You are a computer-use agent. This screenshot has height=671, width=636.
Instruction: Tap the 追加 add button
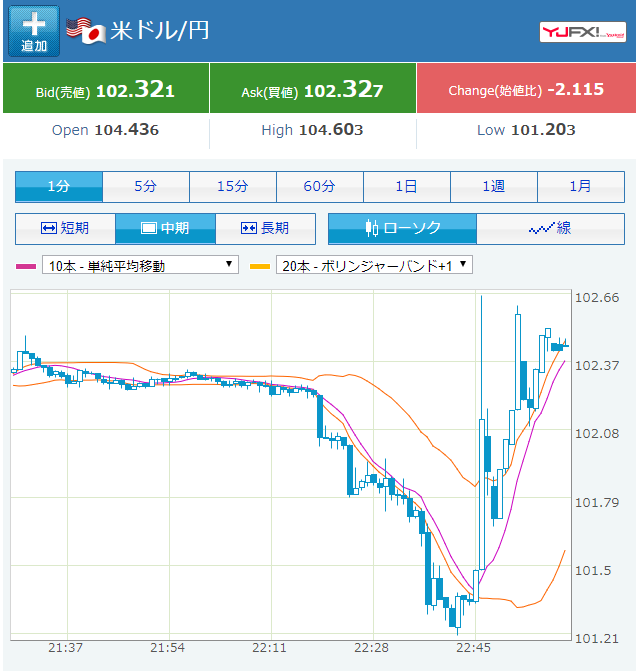click(x=34, y=31)
